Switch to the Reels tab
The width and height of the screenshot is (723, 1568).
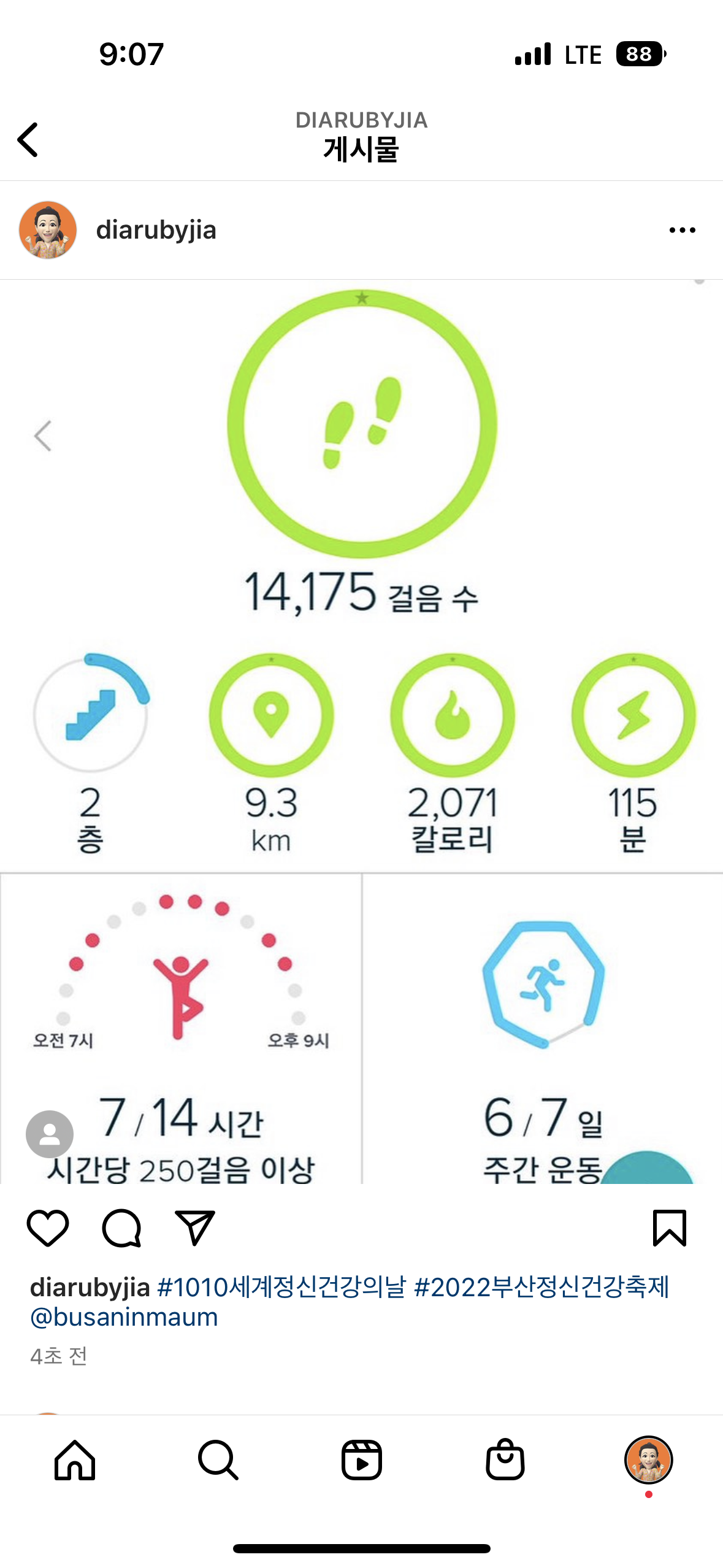(361, 1460)
